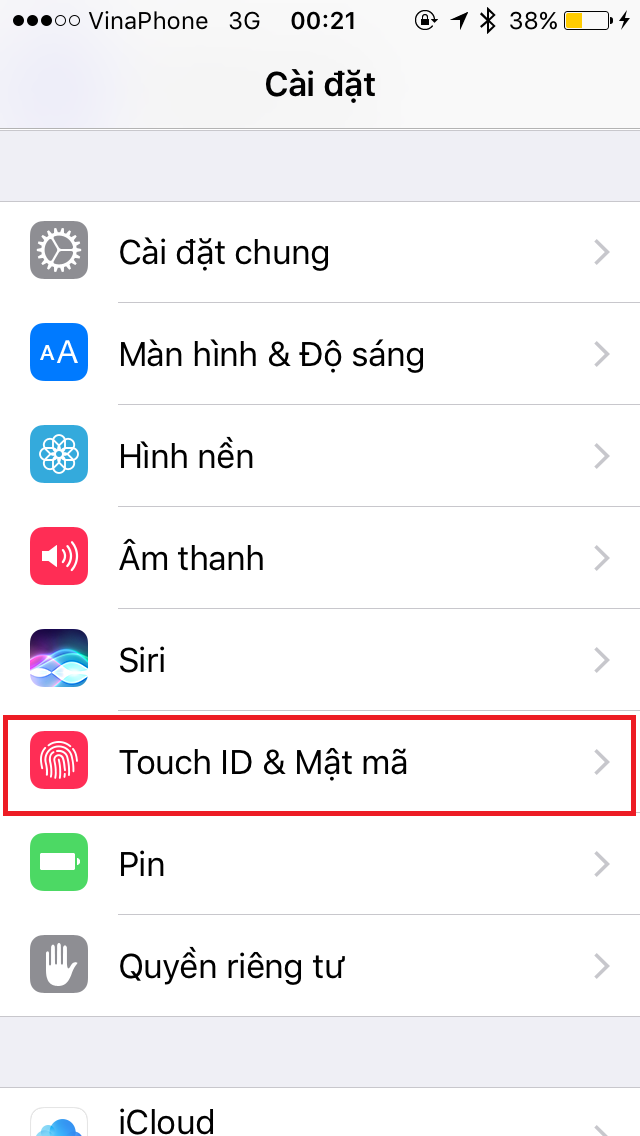Go to Âm thanh settings
The height and width of the screenshot is (1136, 640).
pos(320,558)
